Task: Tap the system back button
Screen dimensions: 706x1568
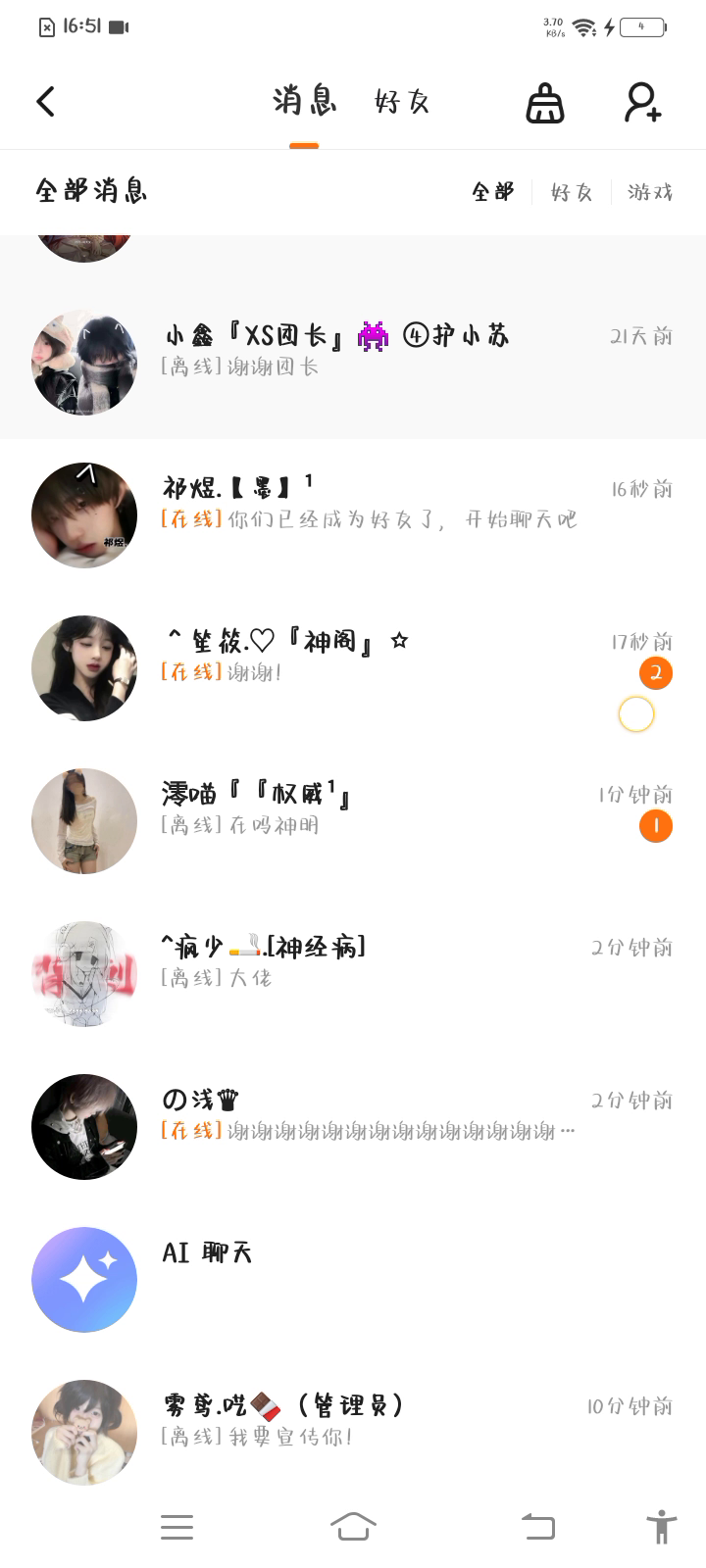Action: [x=537, y=1526]
